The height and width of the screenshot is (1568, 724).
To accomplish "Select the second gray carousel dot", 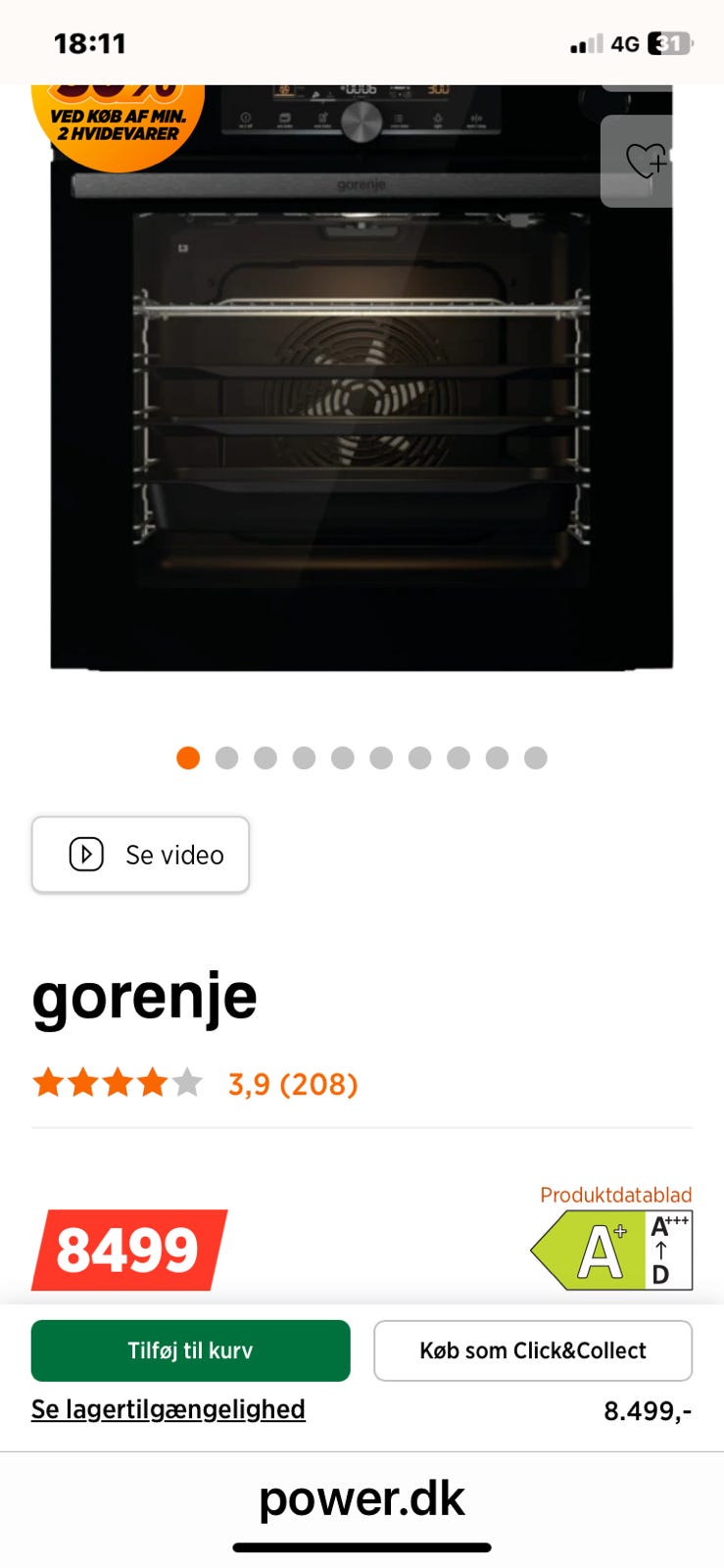I will 226,758.
